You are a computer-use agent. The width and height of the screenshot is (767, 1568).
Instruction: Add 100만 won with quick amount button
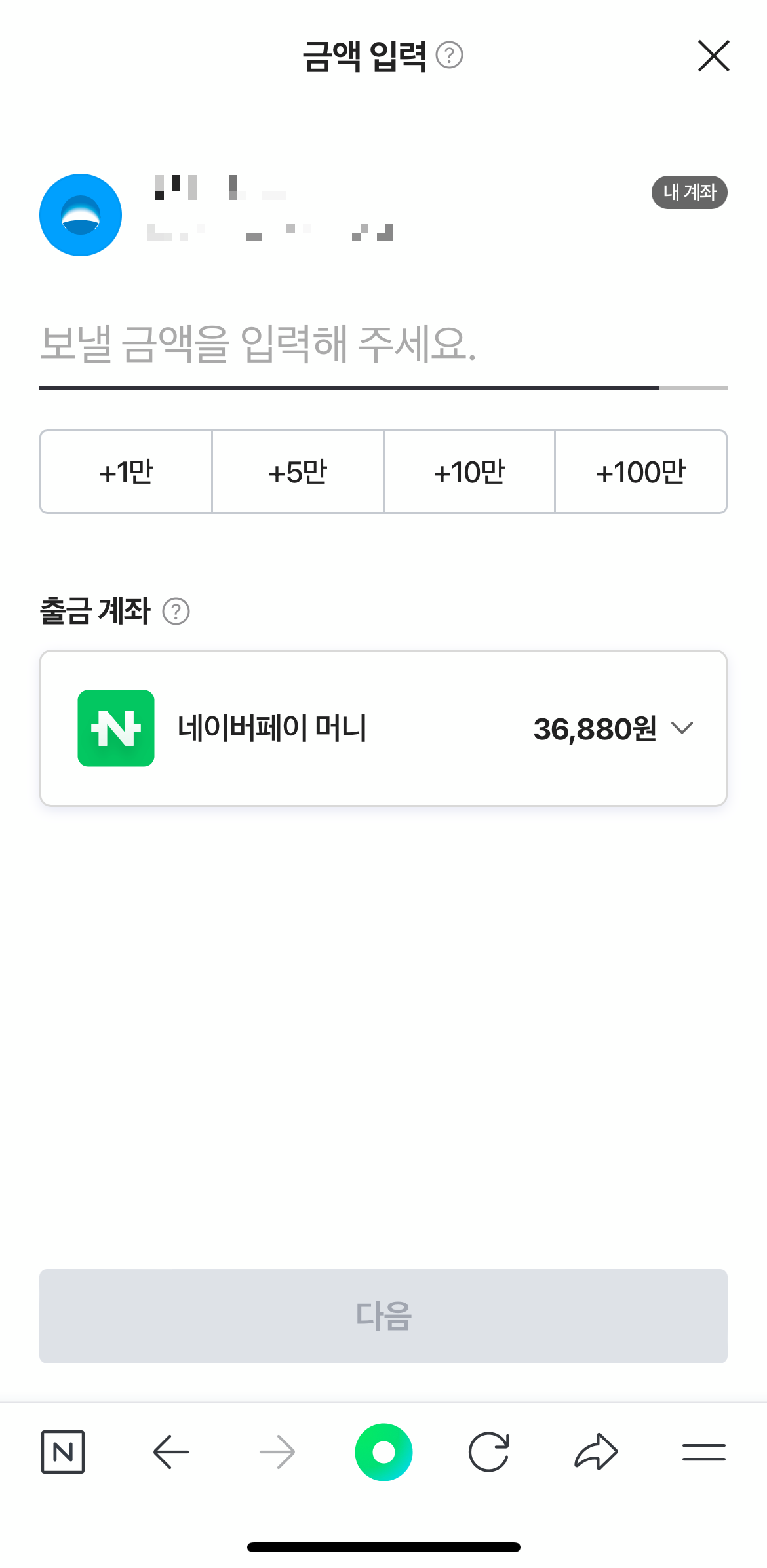(640, 471)
